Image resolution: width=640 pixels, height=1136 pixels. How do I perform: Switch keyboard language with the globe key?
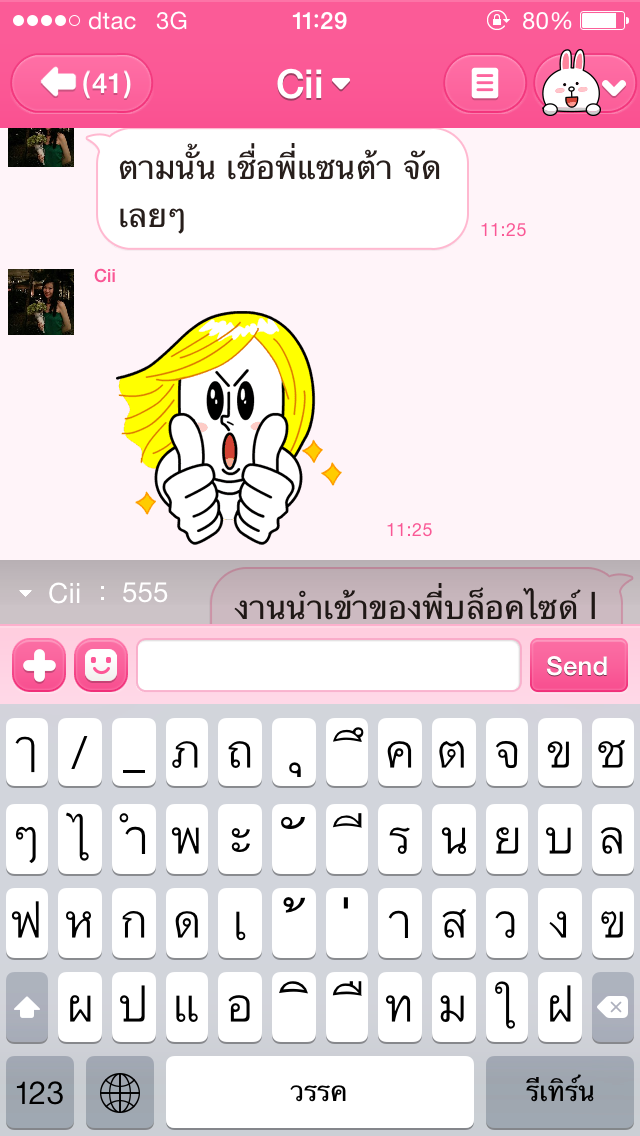pos(120,1092)
